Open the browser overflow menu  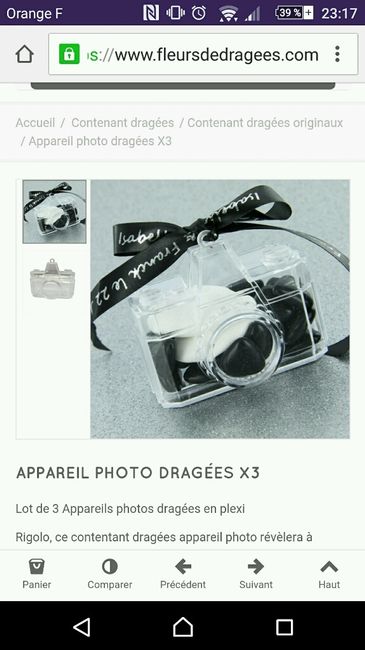pyautogui.click(x=338, y=54)
